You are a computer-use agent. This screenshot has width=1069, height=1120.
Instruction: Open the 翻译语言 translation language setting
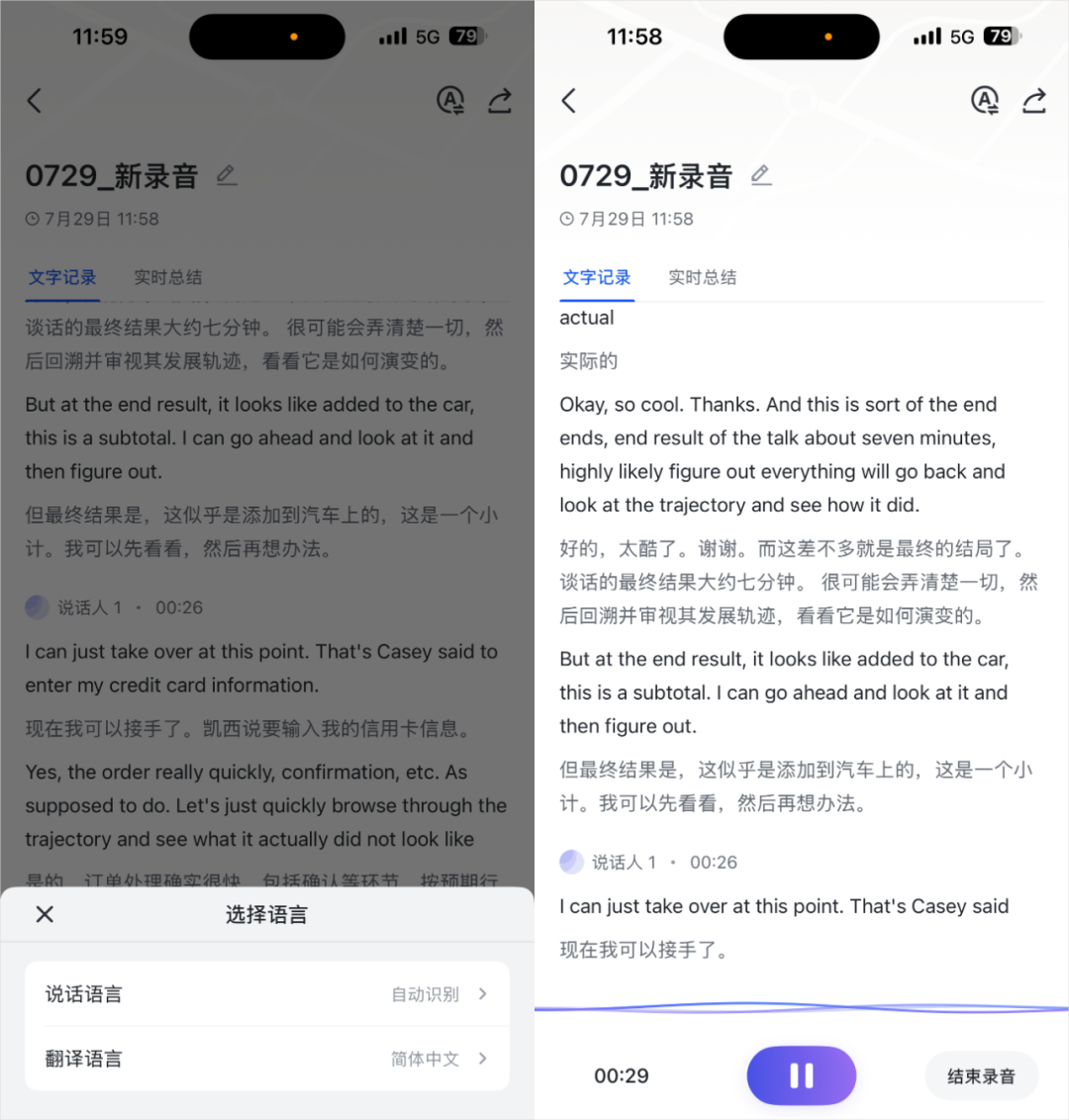266,1059
